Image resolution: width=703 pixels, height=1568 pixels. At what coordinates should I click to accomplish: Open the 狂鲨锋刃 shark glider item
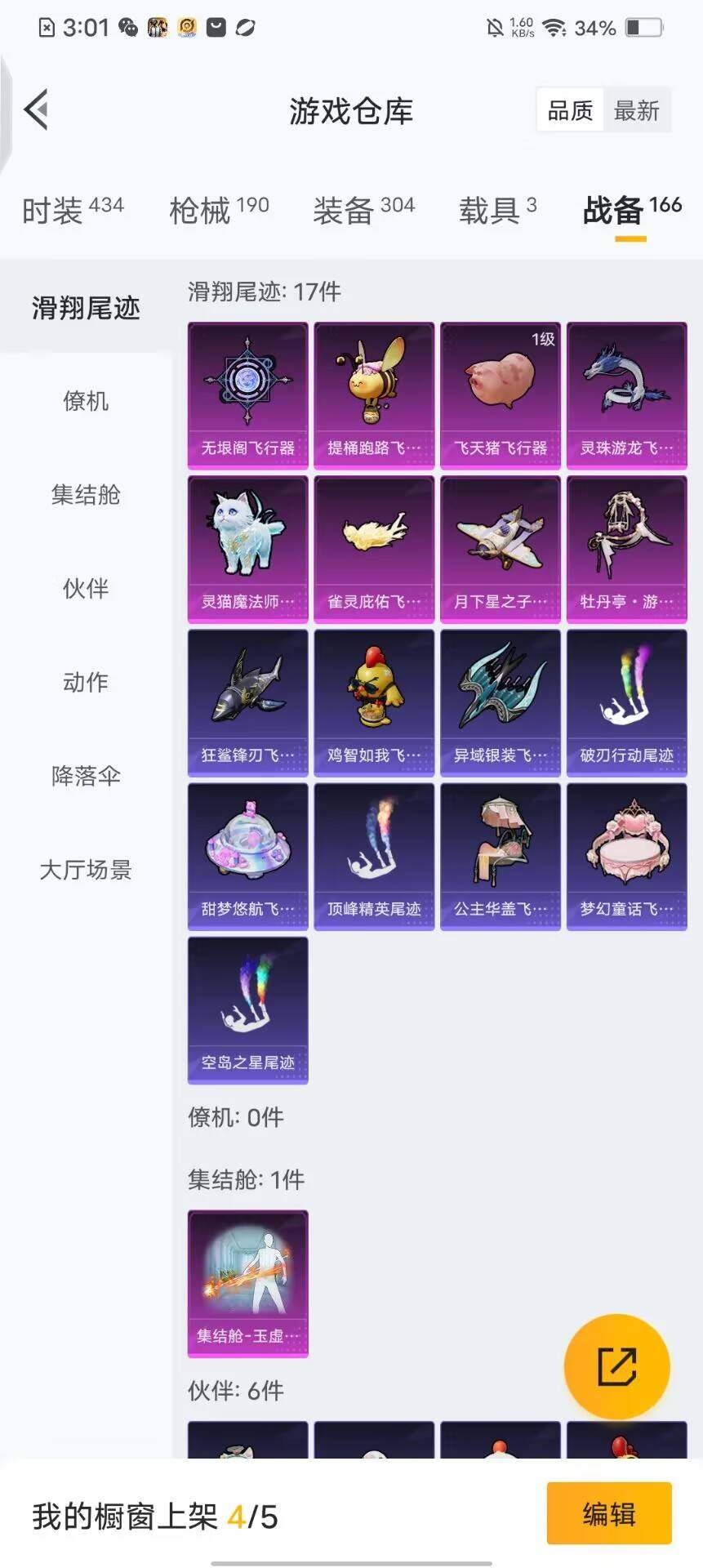247,701
